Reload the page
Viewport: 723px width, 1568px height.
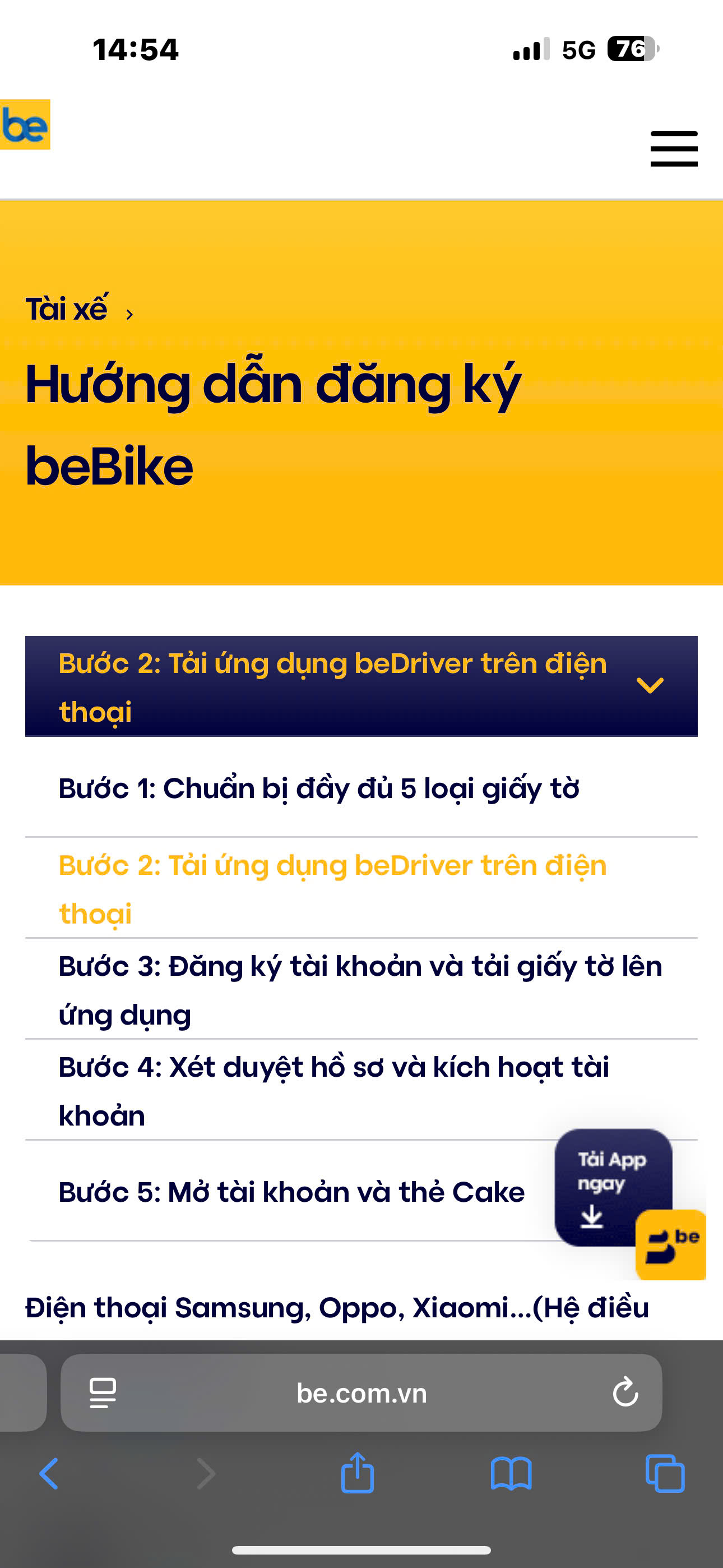point(625,1392)
